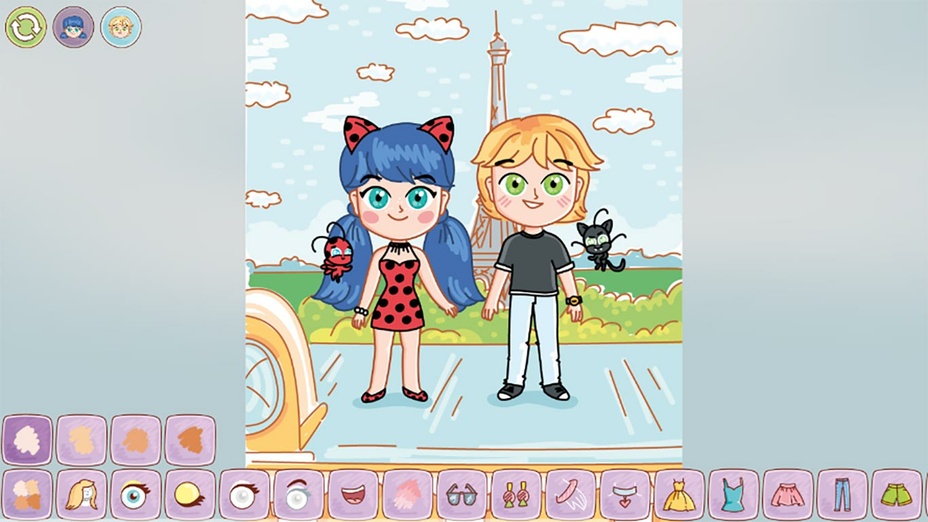The height and width of the screenshot is (522, 928).
Task: Choose the lightest skin tone swatch
Action: (27, 440)
